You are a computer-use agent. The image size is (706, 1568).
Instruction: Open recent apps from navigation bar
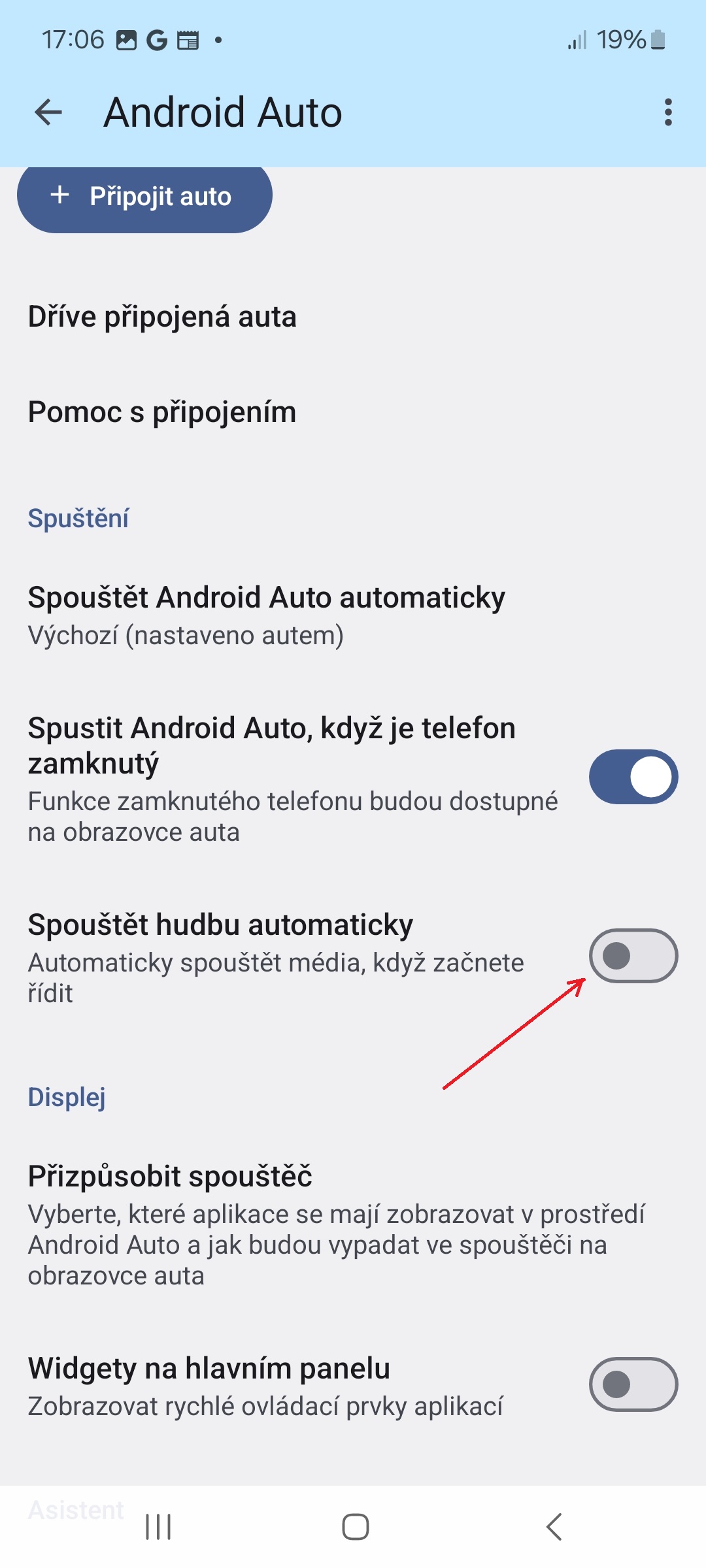click(x=158, y=1527)
